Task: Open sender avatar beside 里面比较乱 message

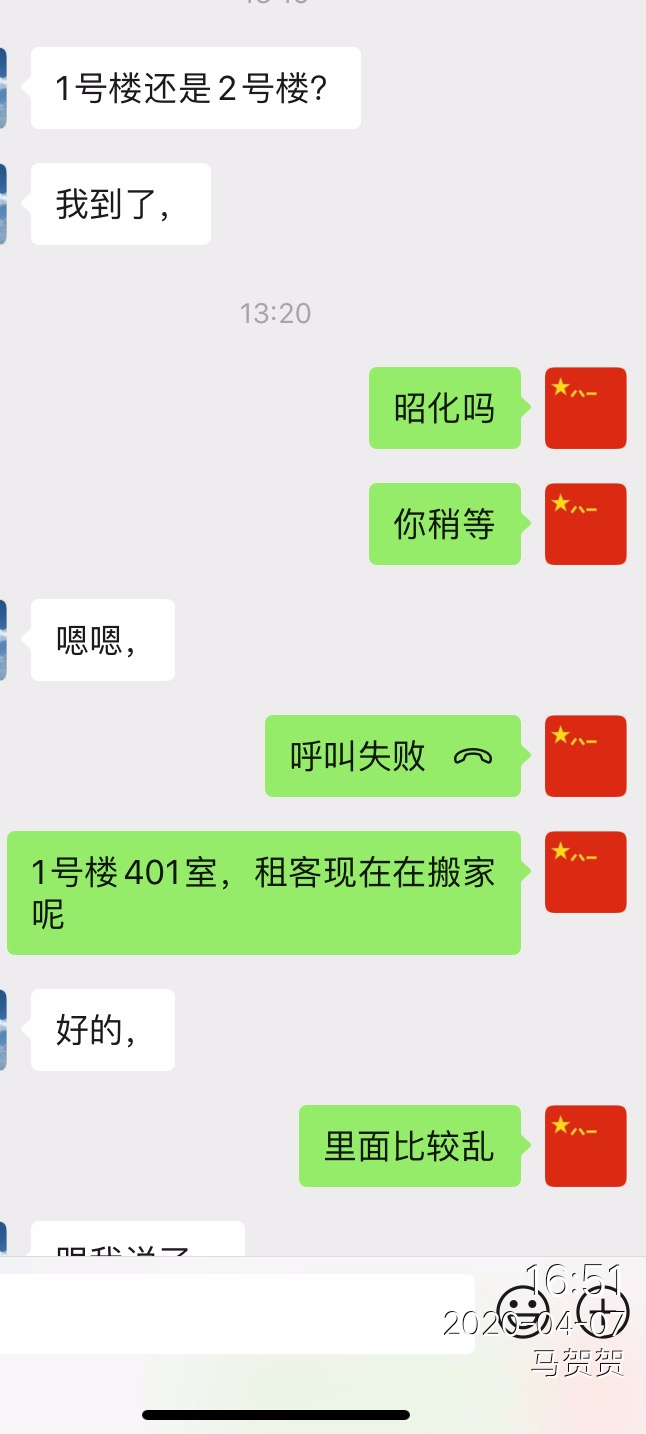Action: click(x=585, y=1146)
